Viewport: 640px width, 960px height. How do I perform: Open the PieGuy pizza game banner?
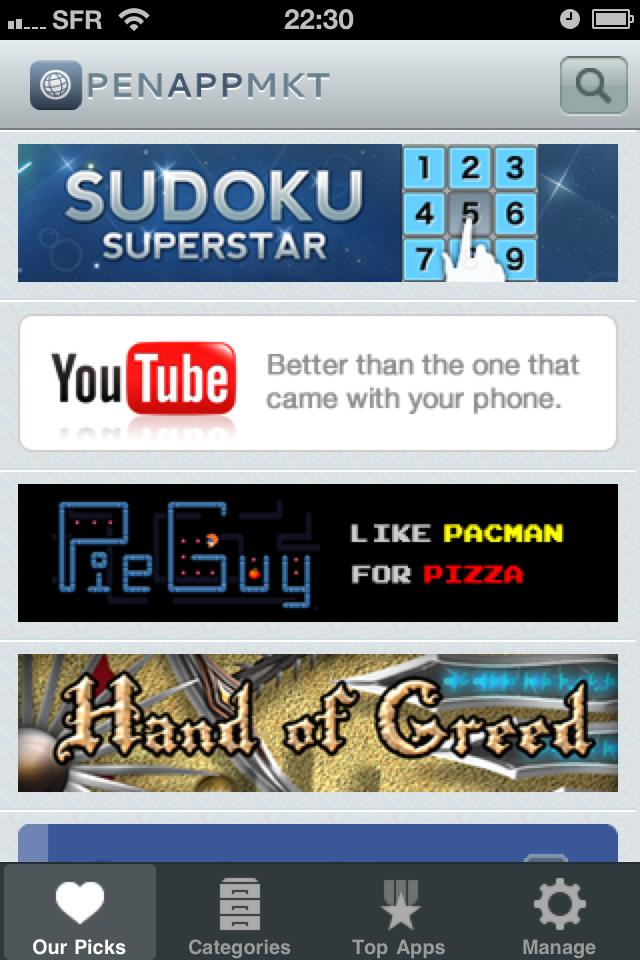click(x=318, y=553)
